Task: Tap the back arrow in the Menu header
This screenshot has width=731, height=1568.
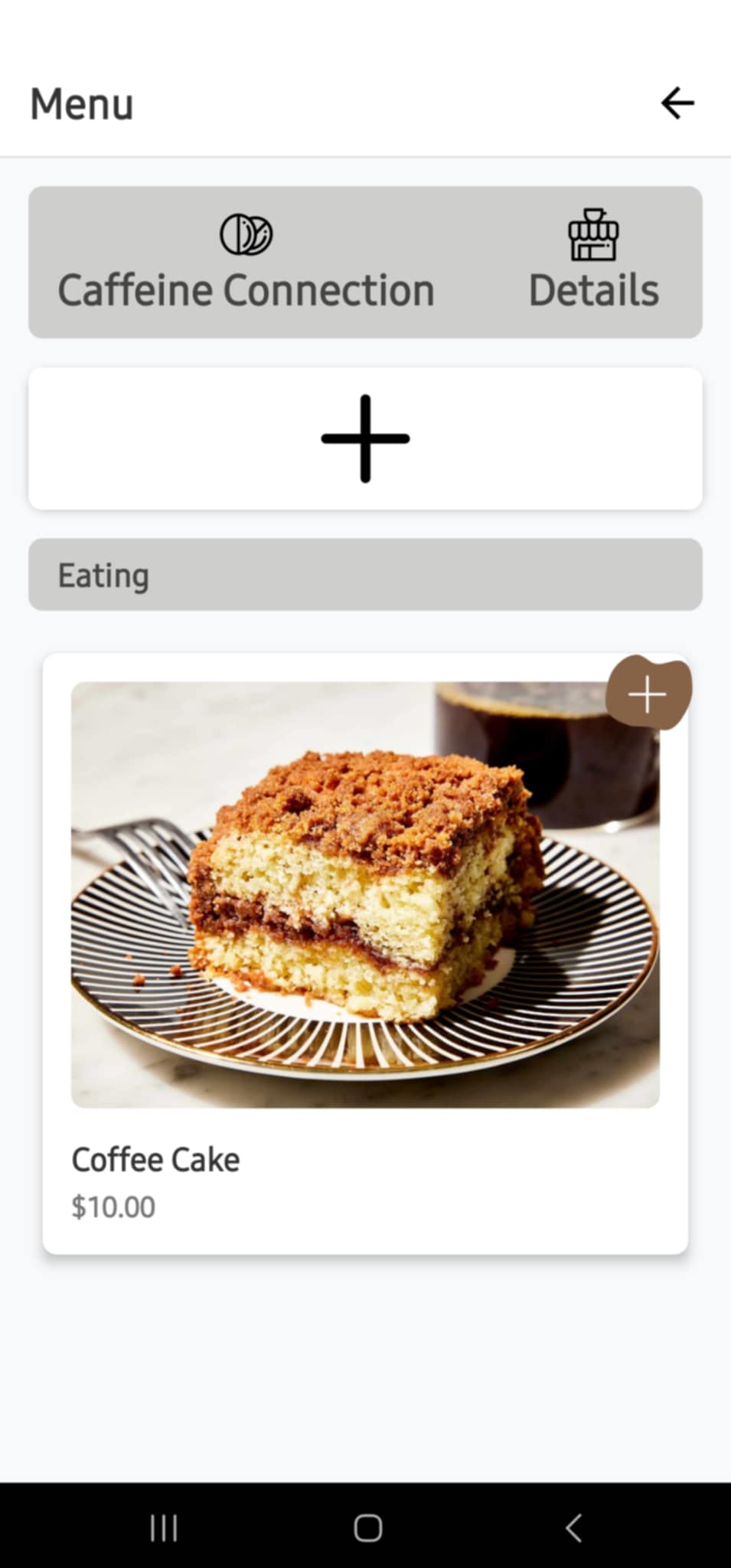Action: point(677,103)
